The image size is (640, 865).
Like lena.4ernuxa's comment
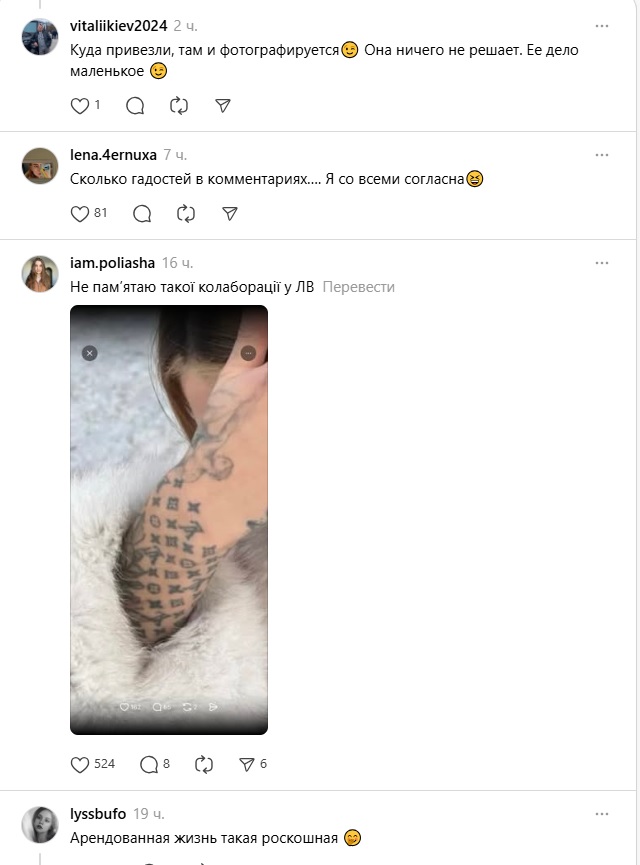[80, 213]
